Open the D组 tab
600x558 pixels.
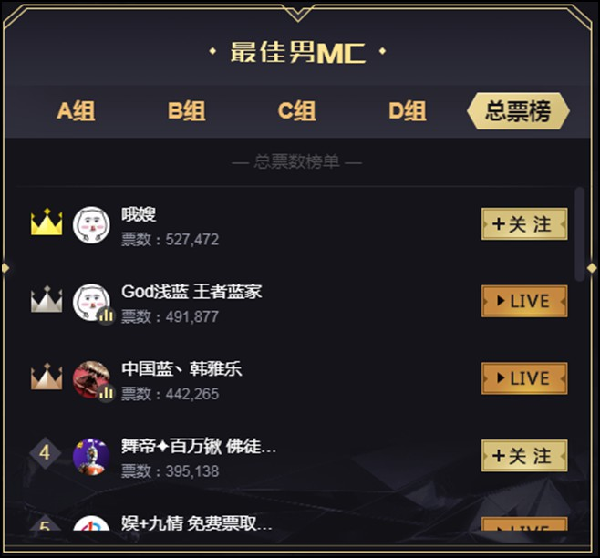[407, 111]
